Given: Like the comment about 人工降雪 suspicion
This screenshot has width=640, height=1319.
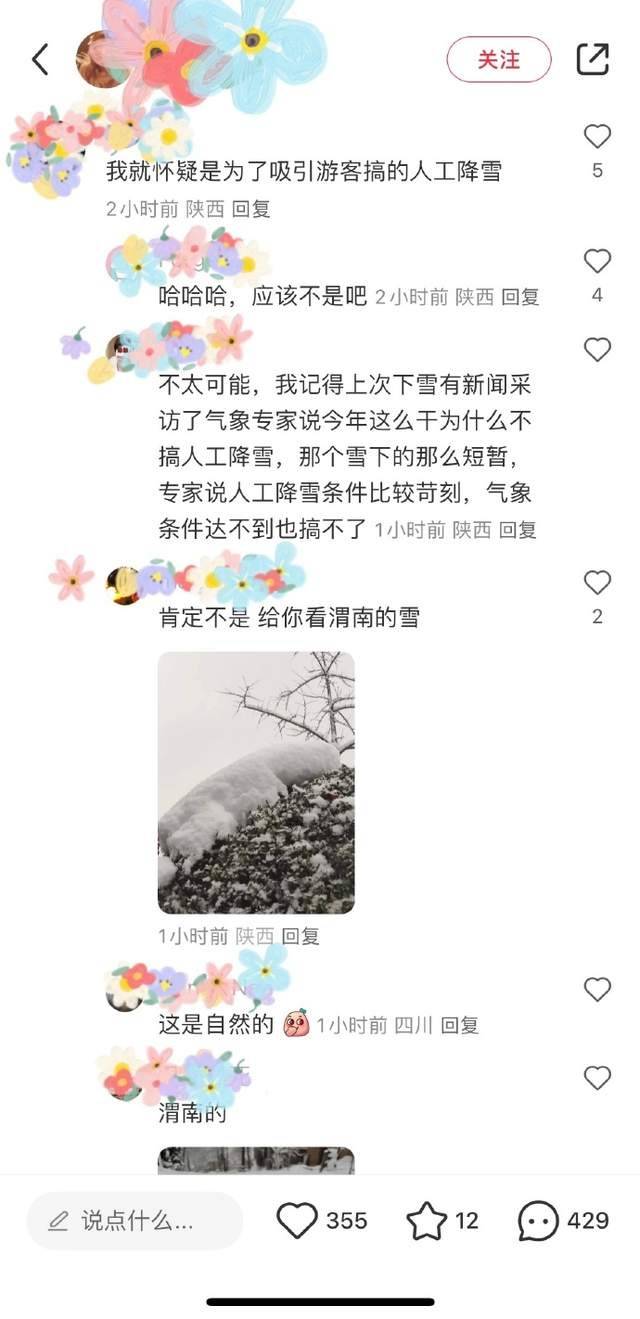Looking at the screenshot, I should (597, 137).
